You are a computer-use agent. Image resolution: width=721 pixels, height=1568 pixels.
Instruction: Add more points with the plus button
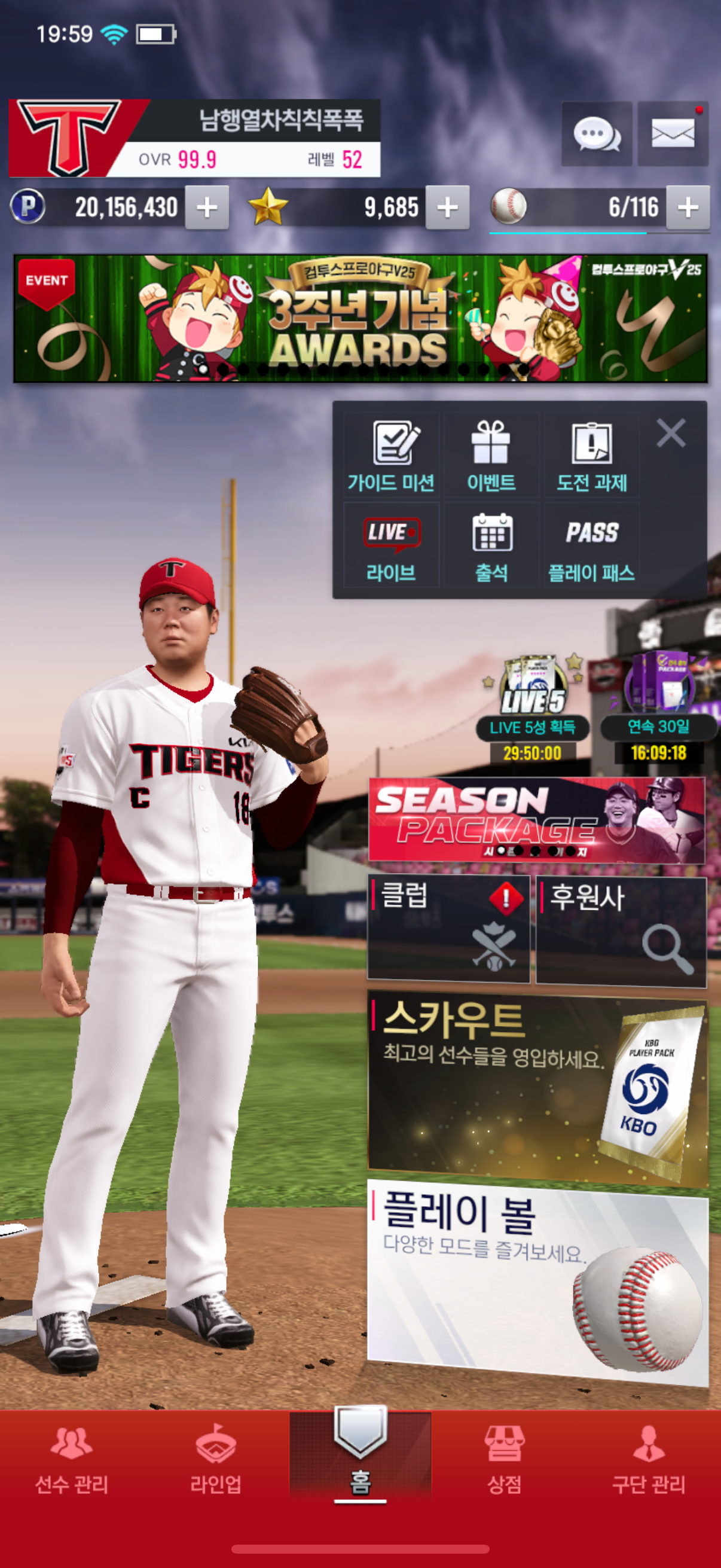pyautogui.click(x=207, y=208)
